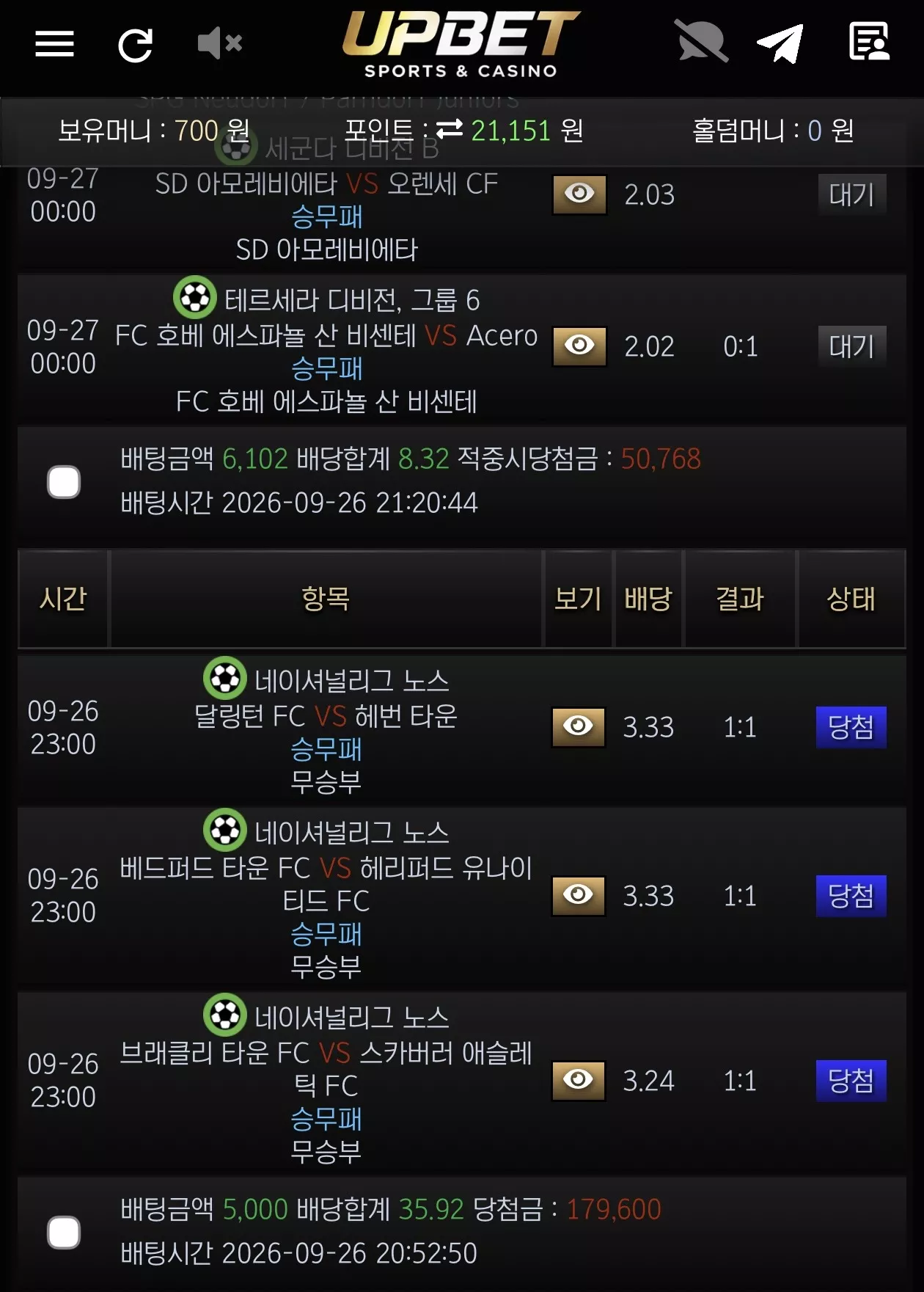Select checkbox for the 6,102 bet
924x1292 pixels.
(64, 482)
